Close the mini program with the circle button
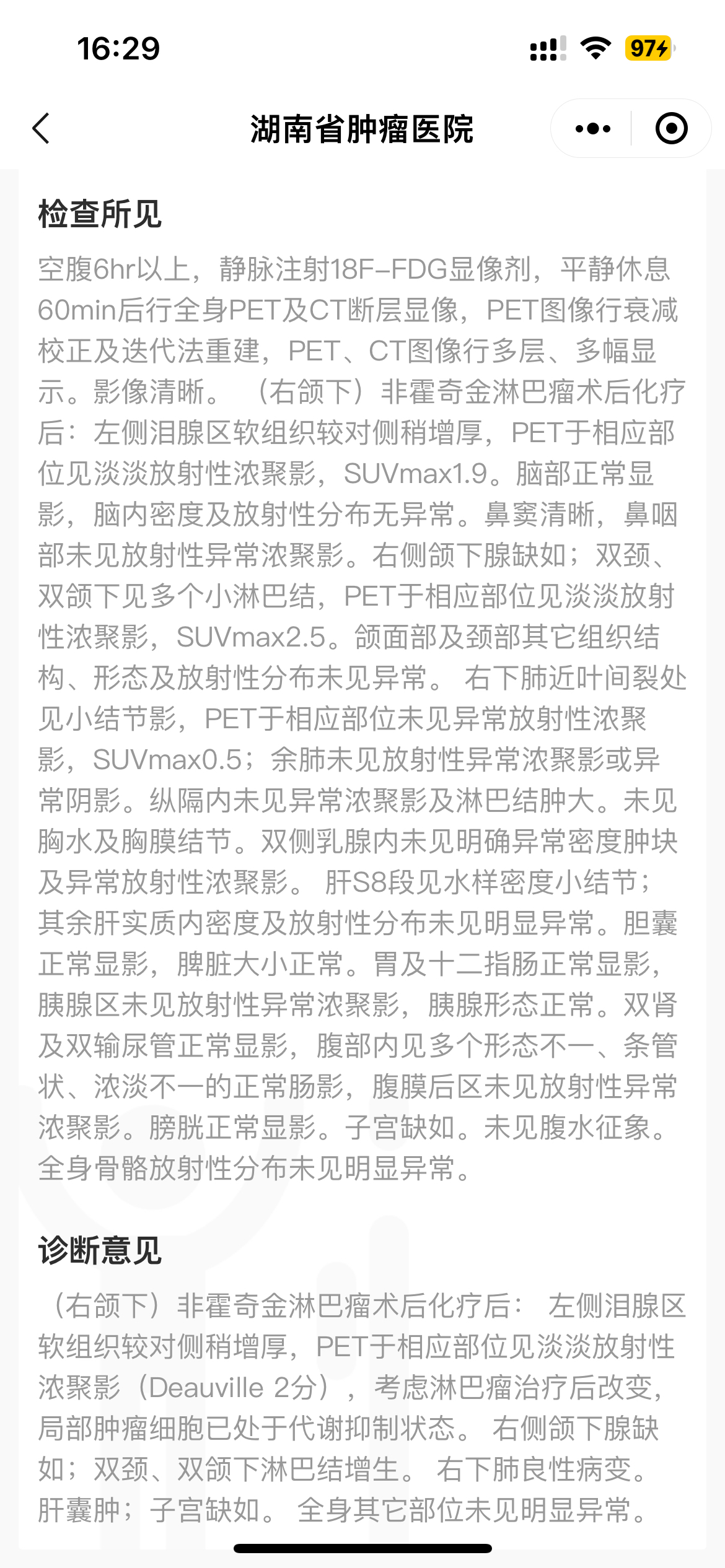725x1568 pixels. pos(671,129)
